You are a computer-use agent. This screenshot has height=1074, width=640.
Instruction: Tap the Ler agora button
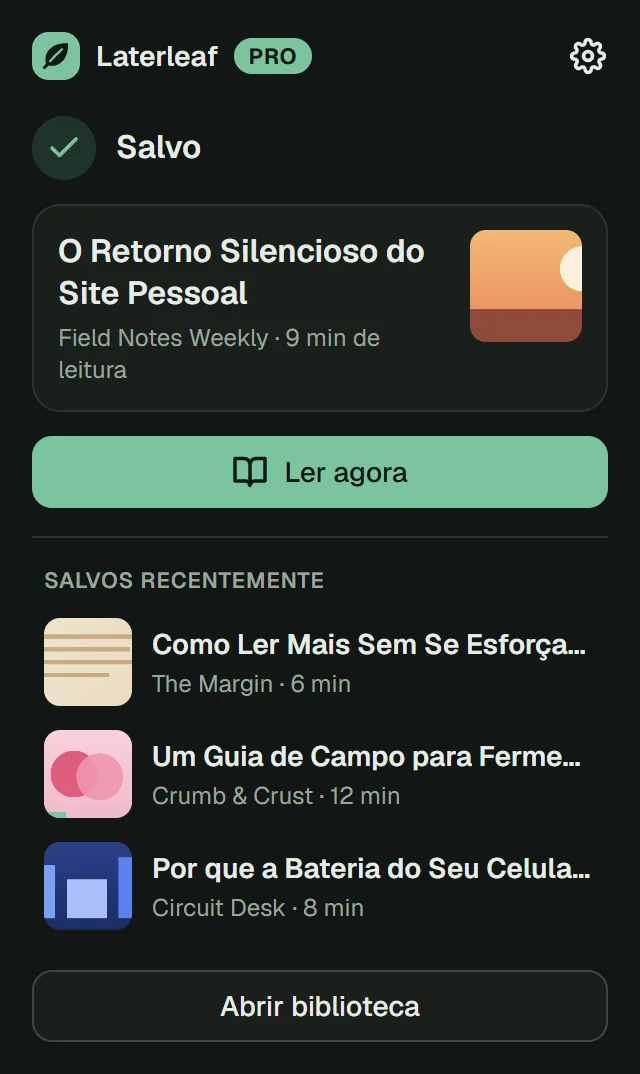click(320, 472)
